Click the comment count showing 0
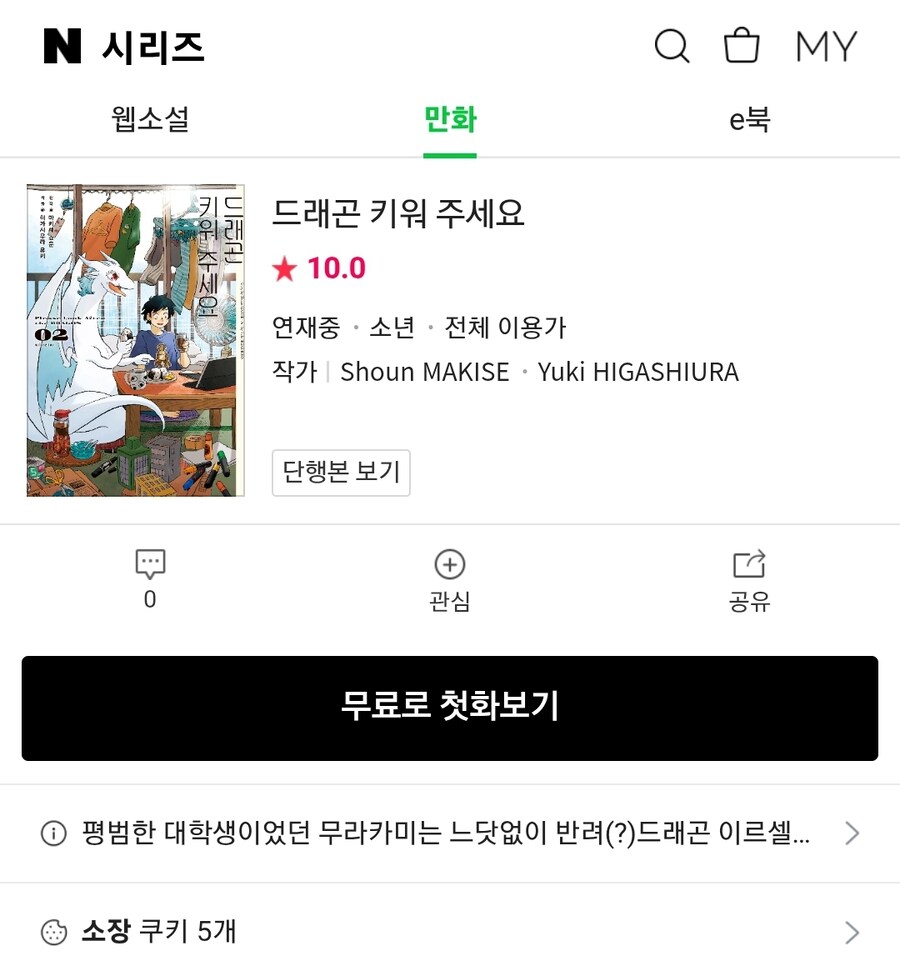 [x=149, y=599]
